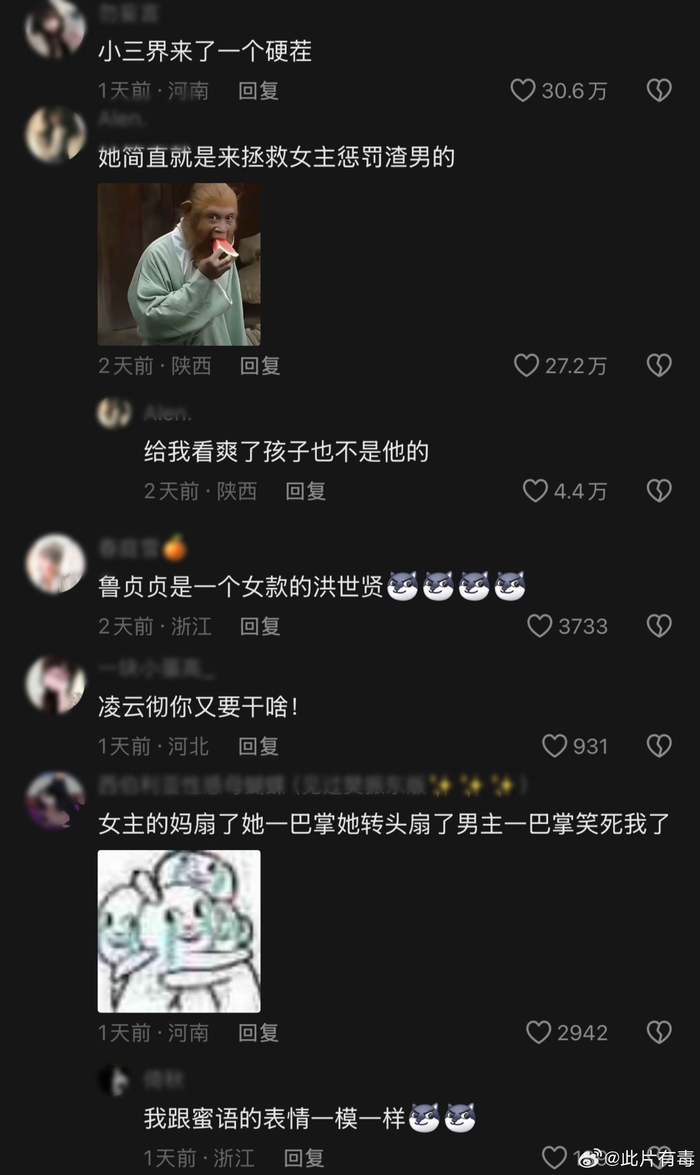Dislike the comment 凌云彻你又要干啥！
Viewport: 700px width, 1175px height.
(x=658, y=746)
